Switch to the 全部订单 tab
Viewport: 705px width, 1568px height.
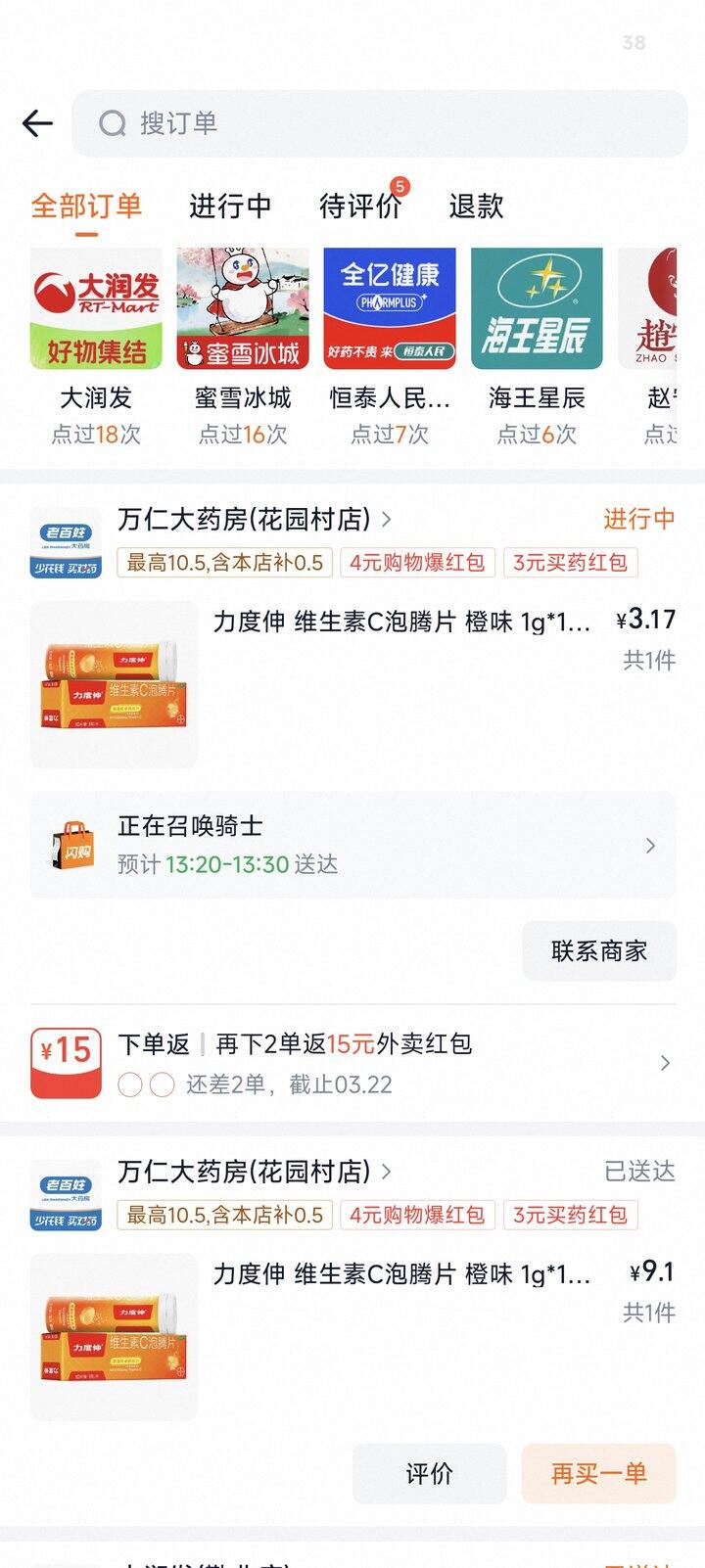pos(86,206)
